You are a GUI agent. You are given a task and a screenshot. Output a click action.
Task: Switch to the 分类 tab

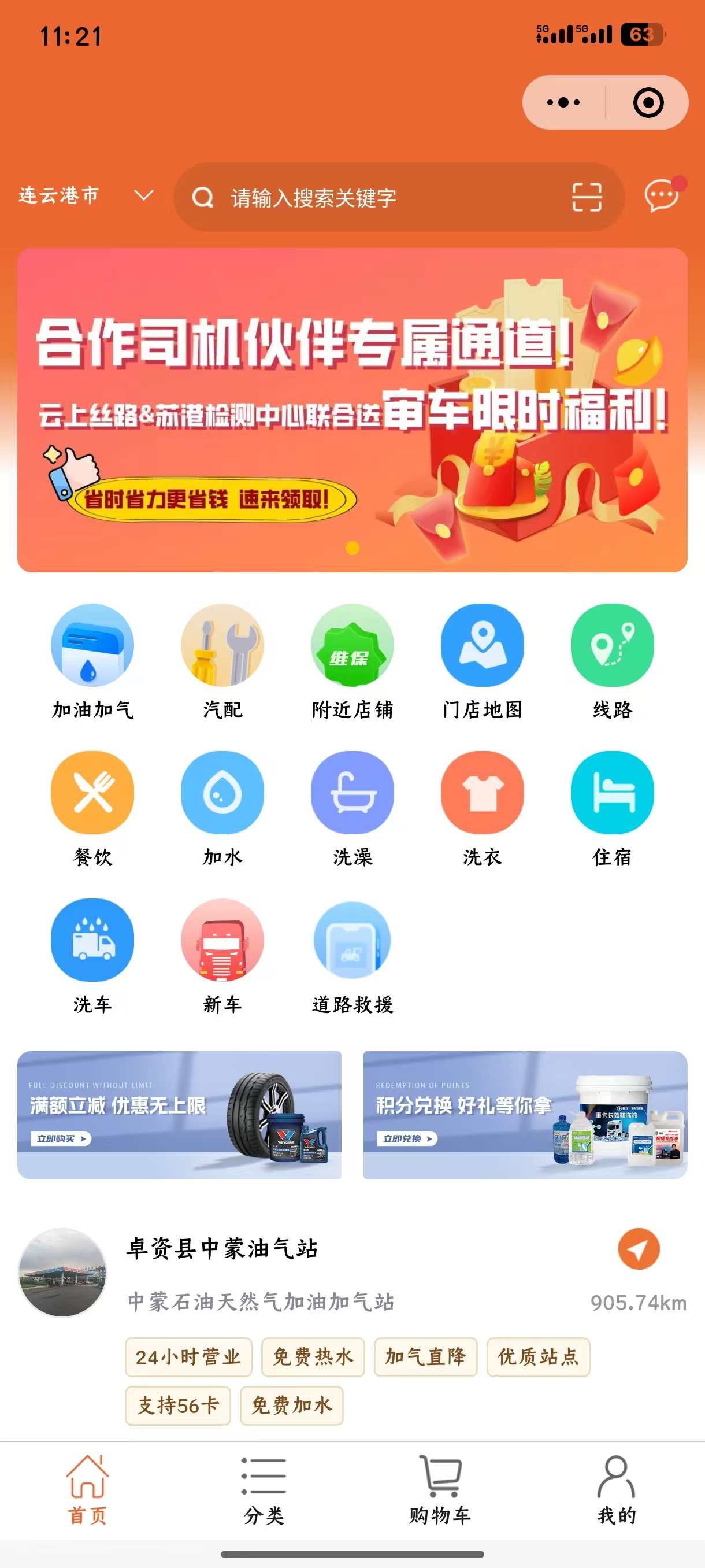tap(264, 1489)
